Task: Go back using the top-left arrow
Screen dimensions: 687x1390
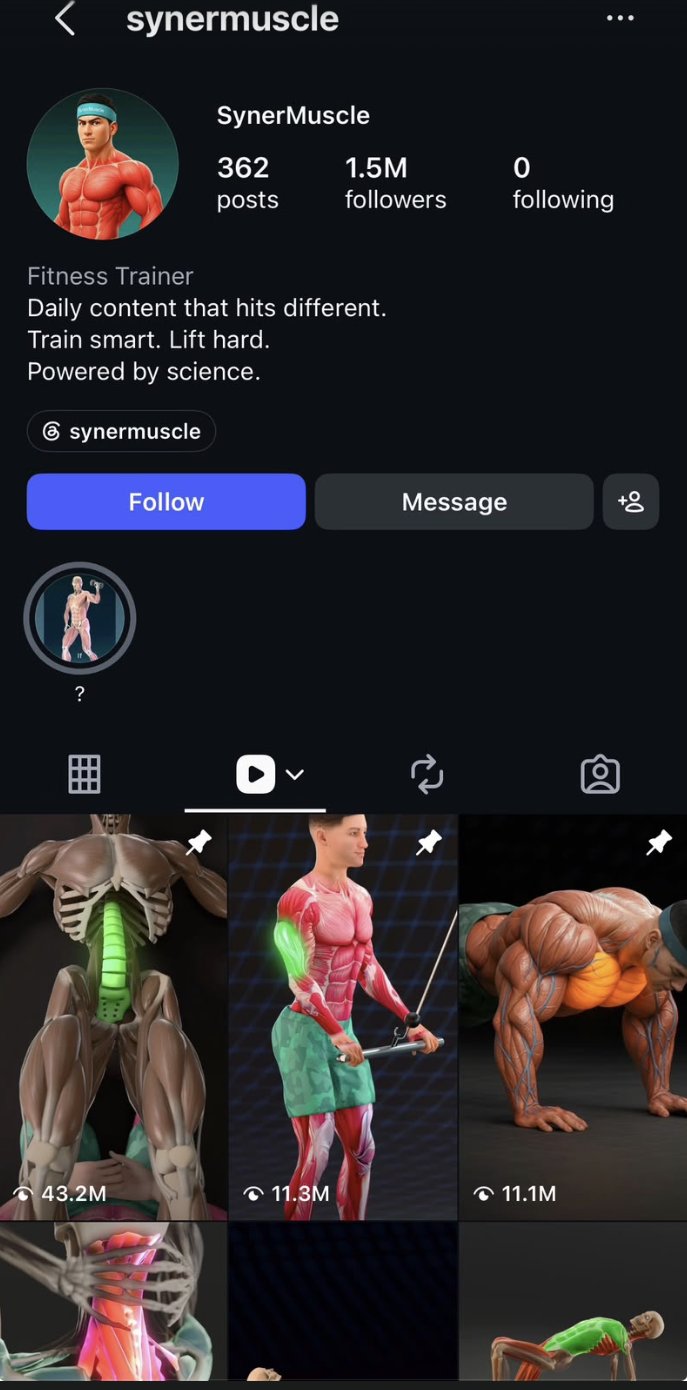Action: [65, 19]
